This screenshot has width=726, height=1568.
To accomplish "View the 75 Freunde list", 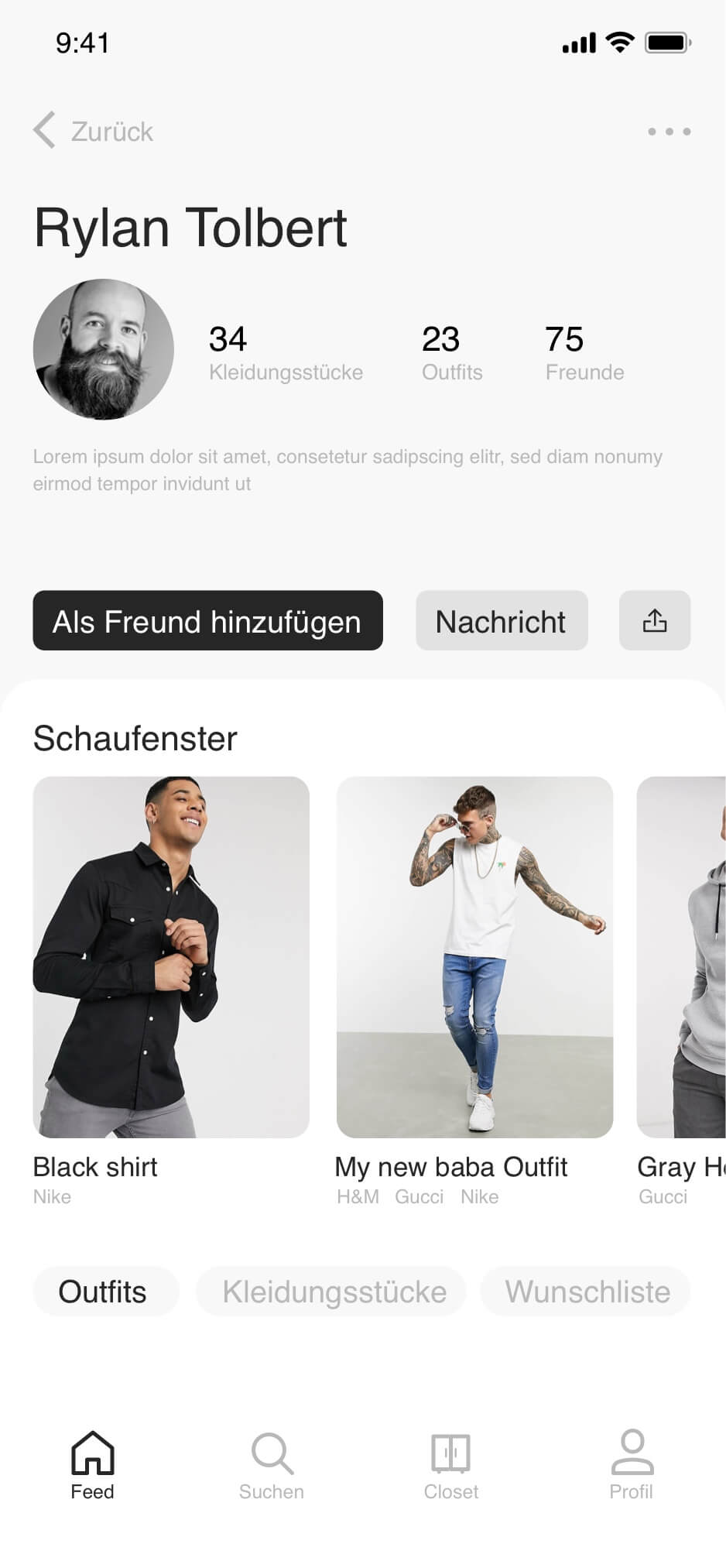I will pos(584,353).
